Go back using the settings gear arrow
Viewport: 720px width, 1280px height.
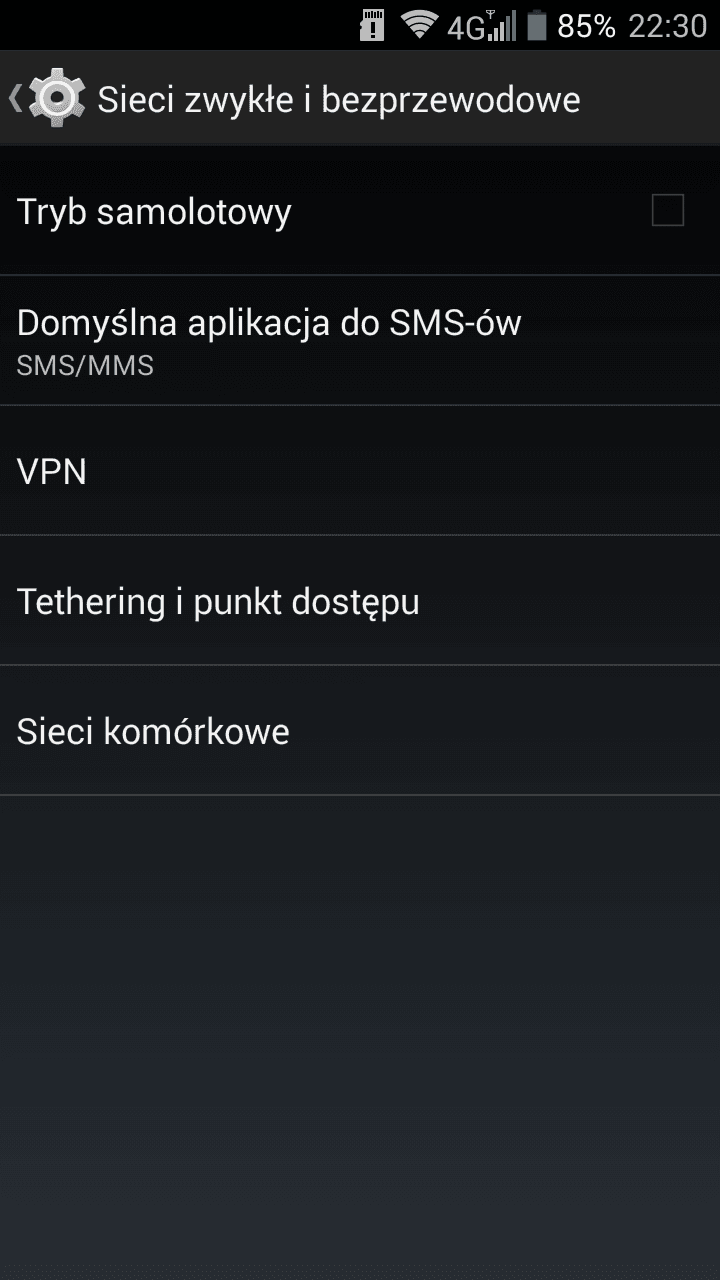click(46, 98)
